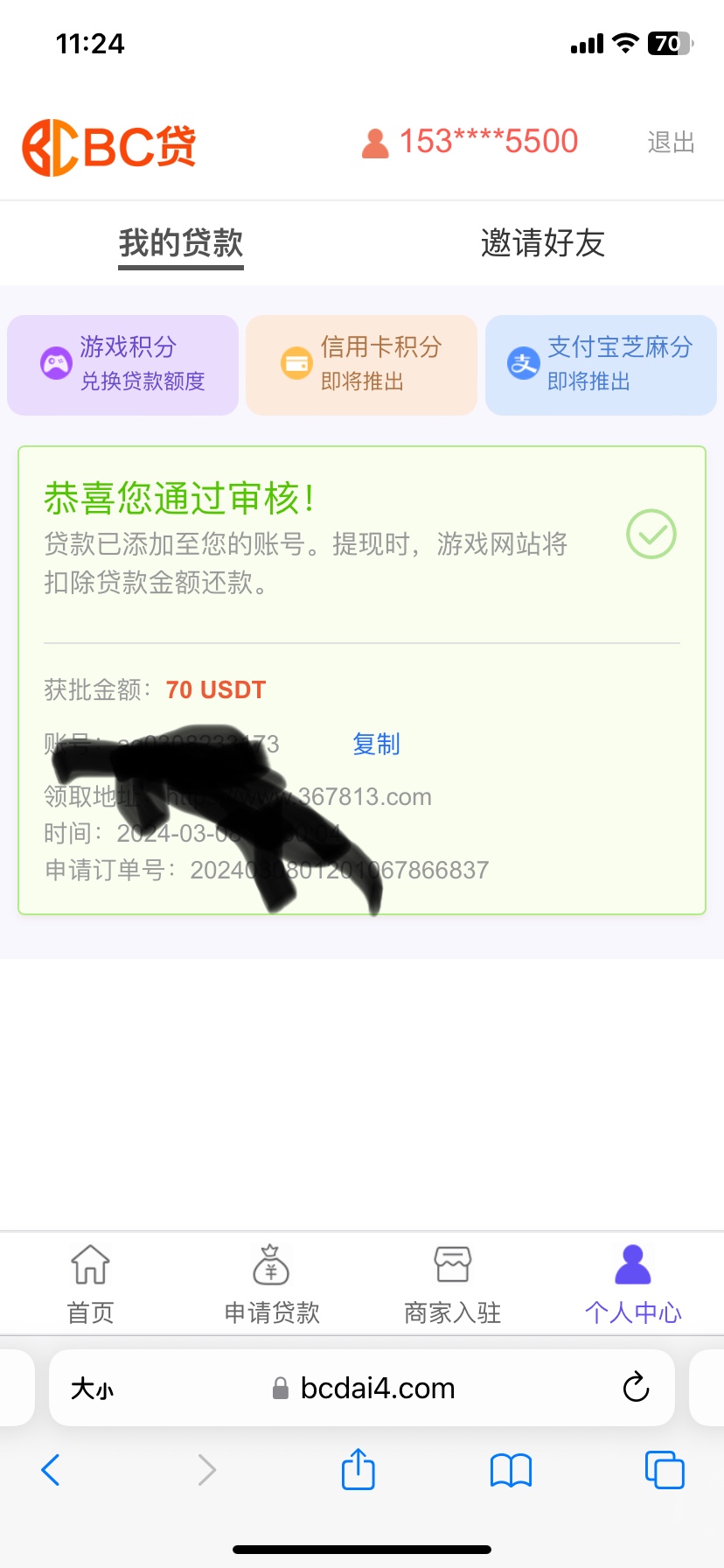Click 退出 to log out

pyautogui.click(x=670, y=143)
